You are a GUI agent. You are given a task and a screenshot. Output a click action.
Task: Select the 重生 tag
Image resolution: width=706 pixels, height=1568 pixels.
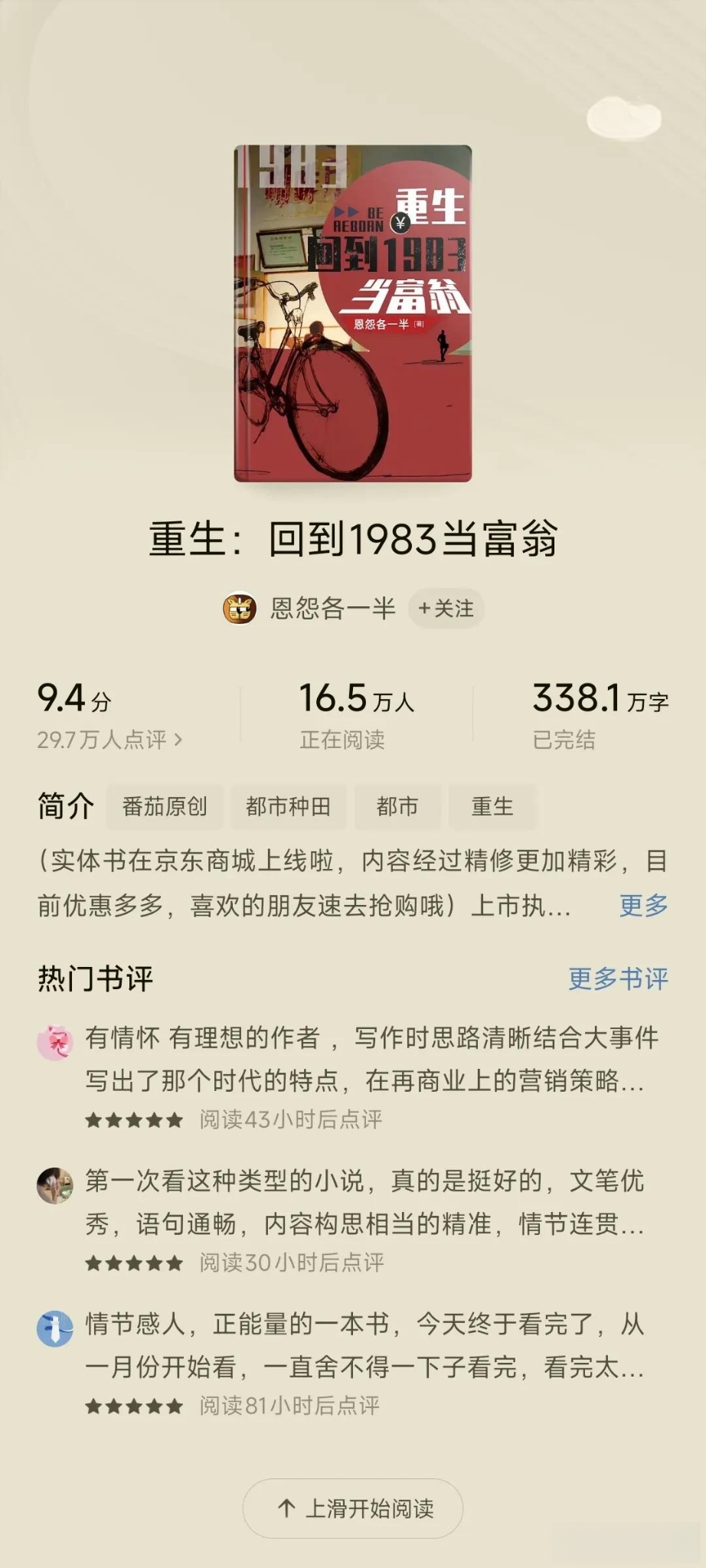point(492,806)
